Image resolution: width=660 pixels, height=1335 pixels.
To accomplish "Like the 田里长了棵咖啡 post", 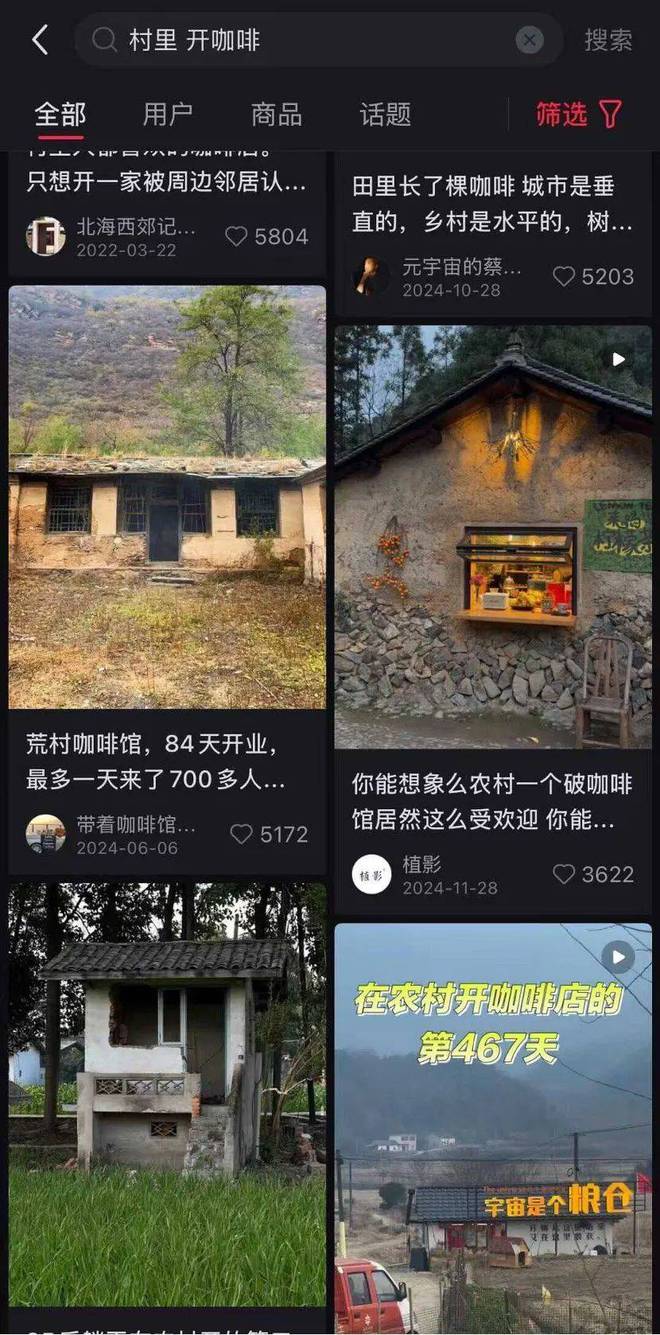I will (565, 277).
